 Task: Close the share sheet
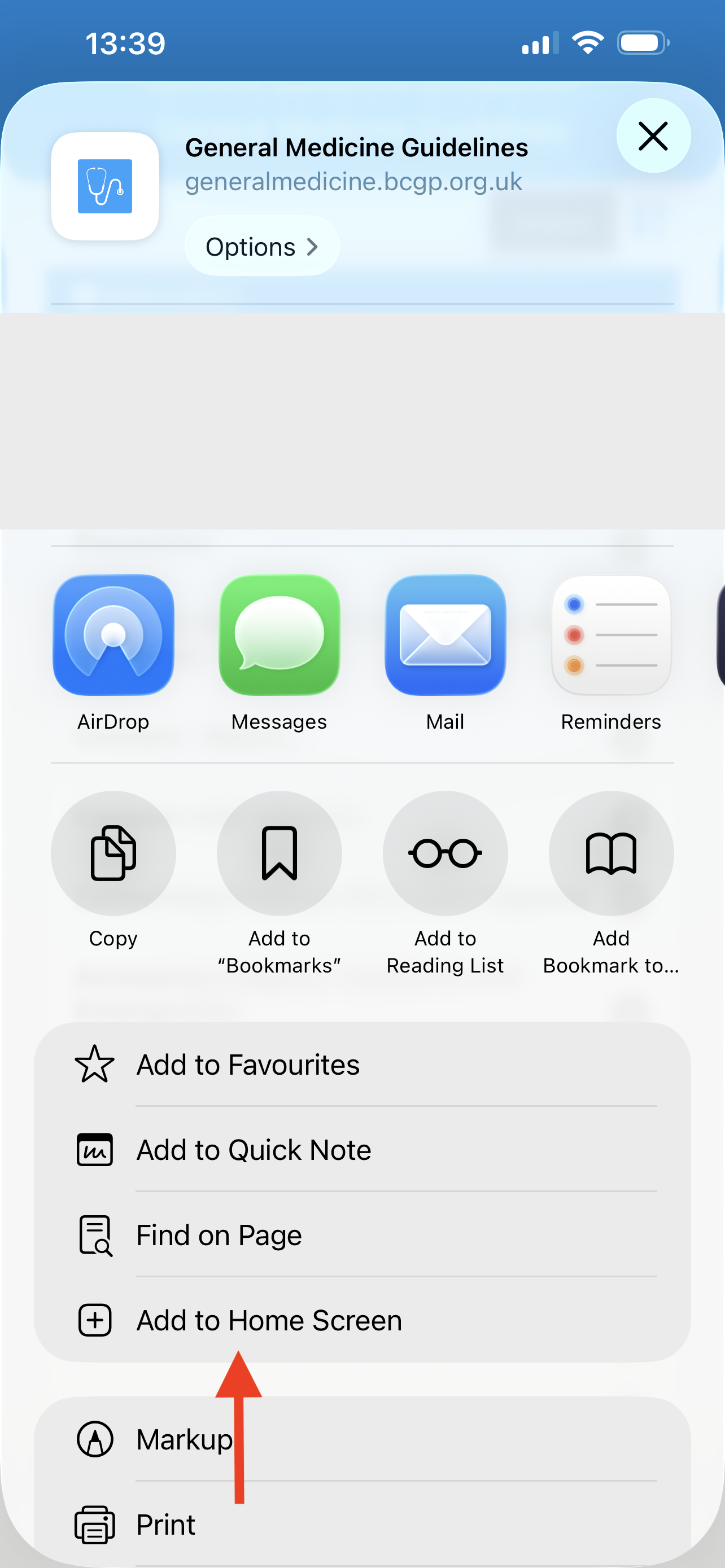click(653, 135)
